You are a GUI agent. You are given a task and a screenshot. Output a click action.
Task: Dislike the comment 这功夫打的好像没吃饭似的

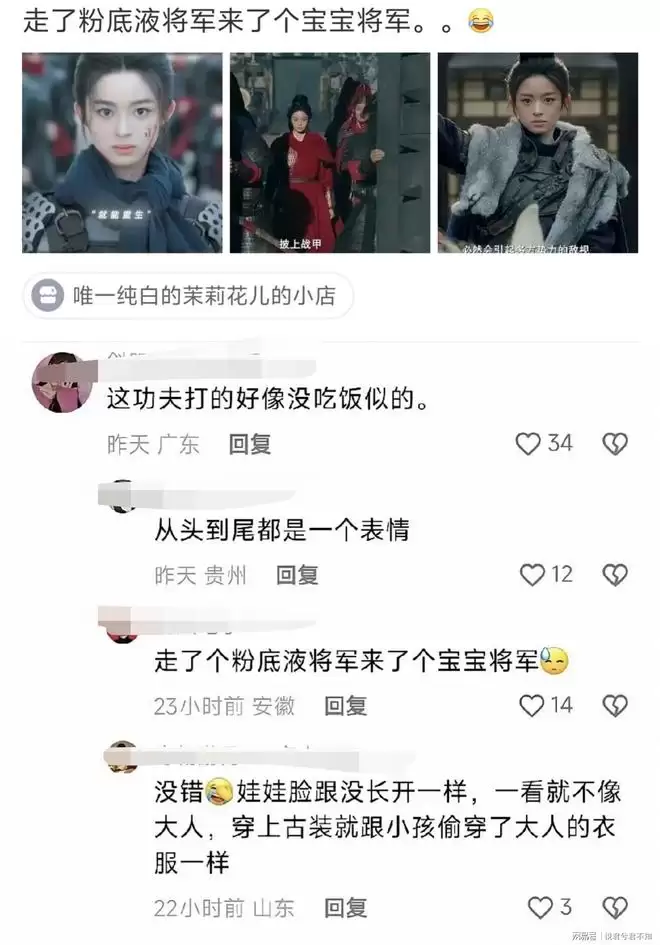tap(614, 444)
